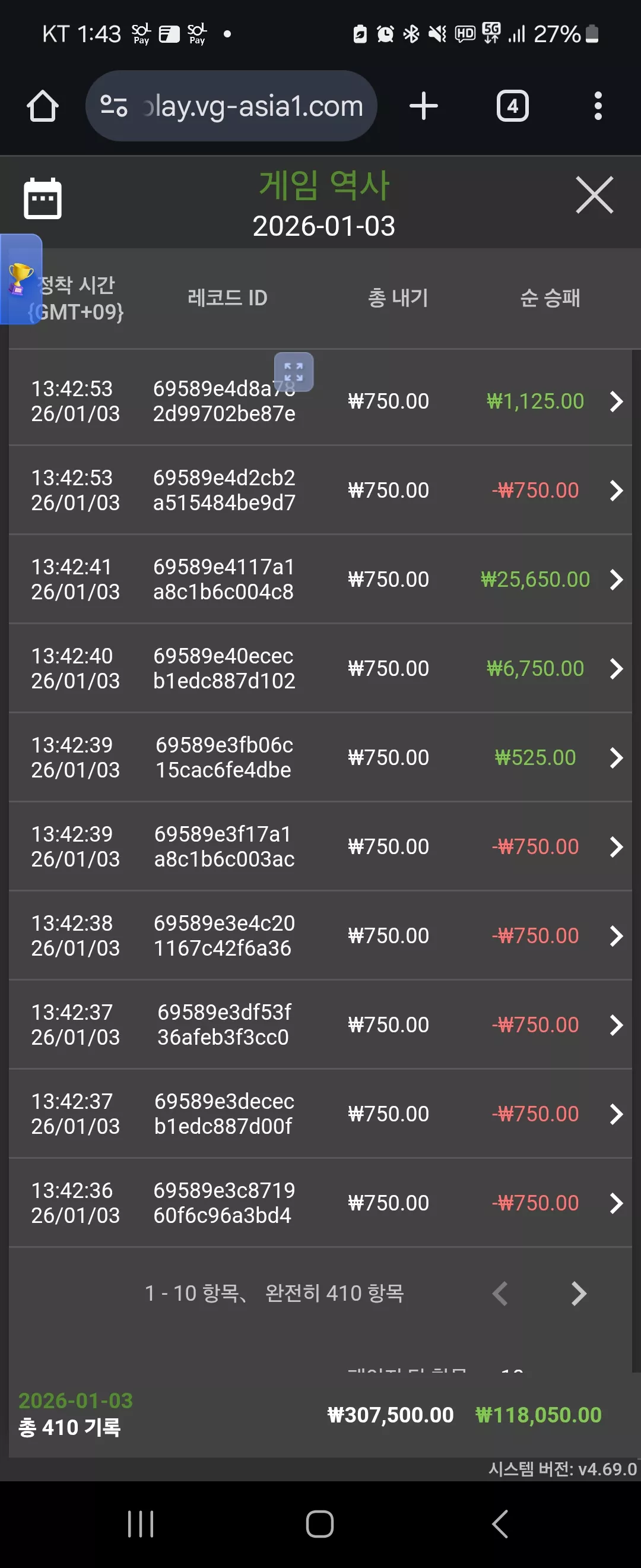Open the record with ₩1,125.00 win
The image size is (641, 1568).
click(x=320, y=401)
